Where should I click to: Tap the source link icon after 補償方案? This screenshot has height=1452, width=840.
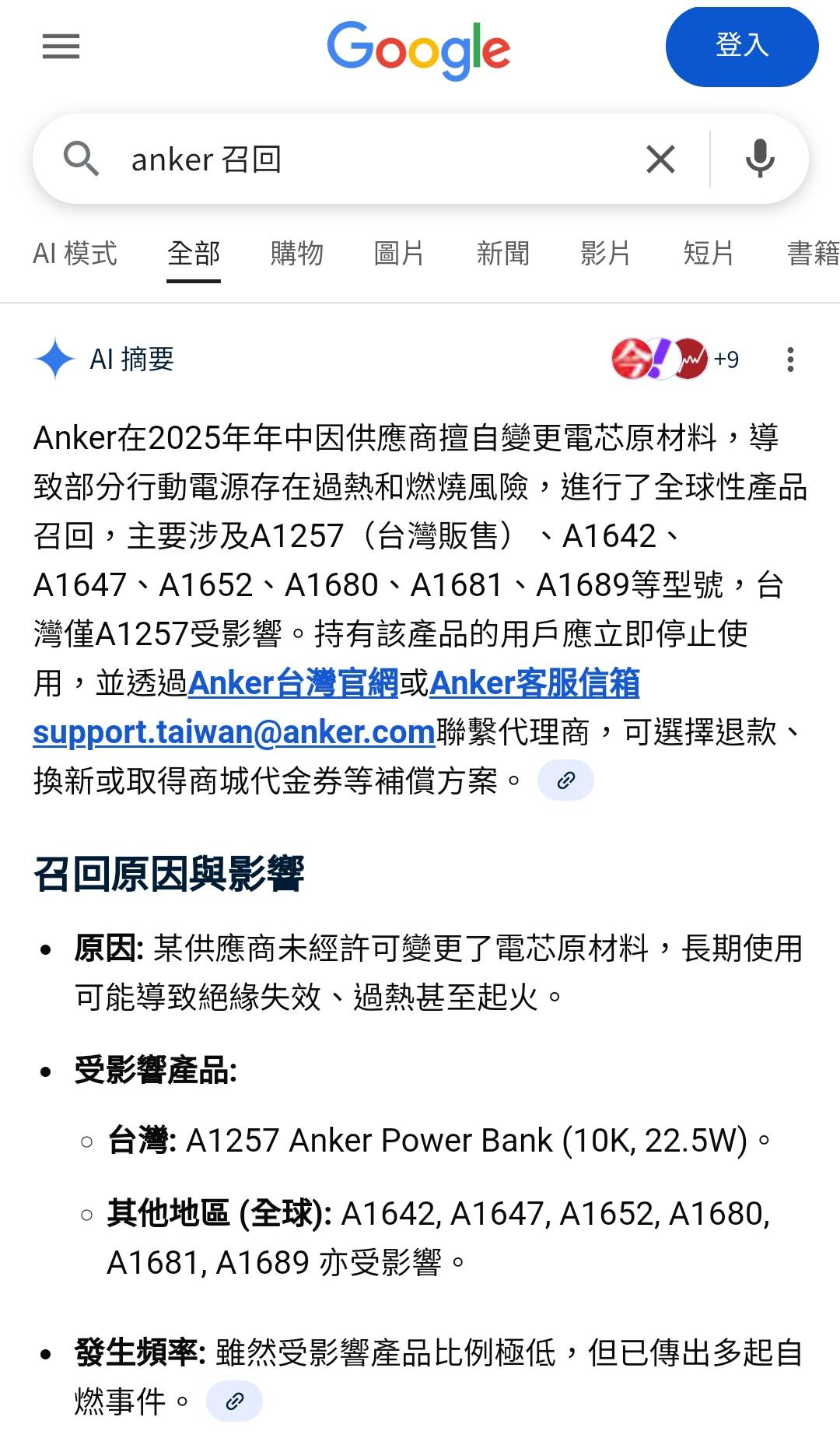[565, 780]
